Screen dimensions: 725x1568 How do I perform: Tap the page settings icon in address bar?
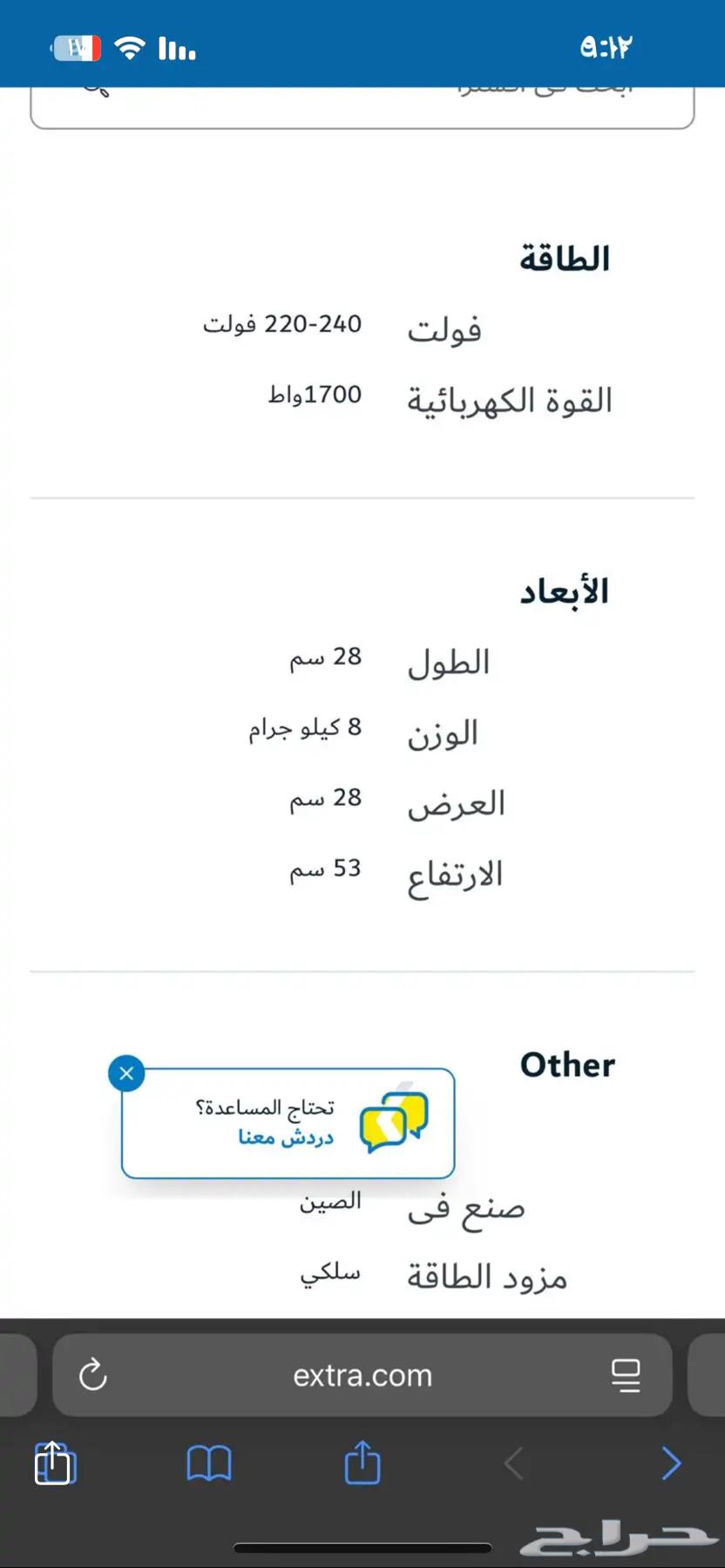click(626, 1375)
